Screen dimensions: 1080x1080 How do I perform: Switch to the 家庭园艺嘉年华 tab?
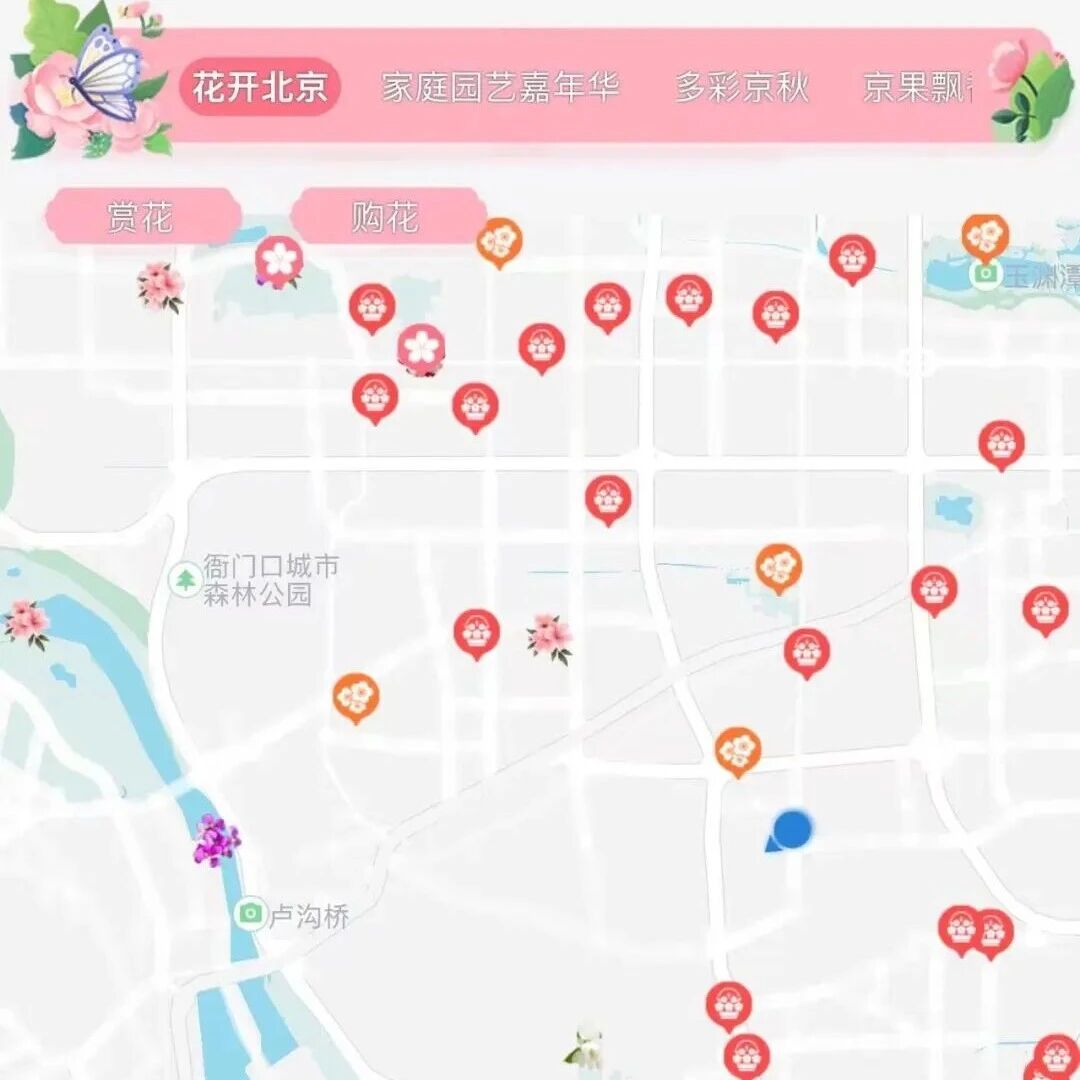[x=501, y=87]
